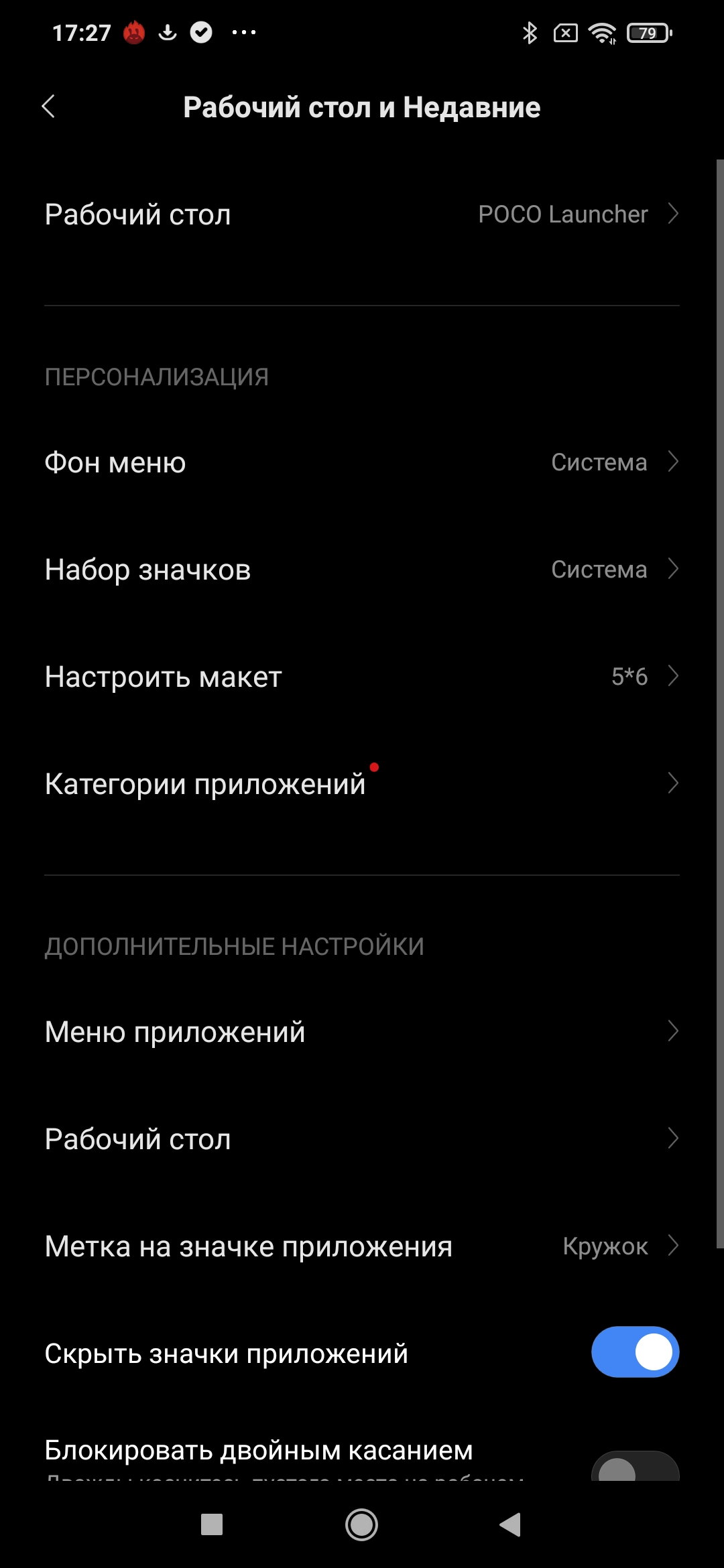Viewport: 724px width, 1568px height.
Task: Disable Скрыть значки приложений switch
Action: [635, 1352]
